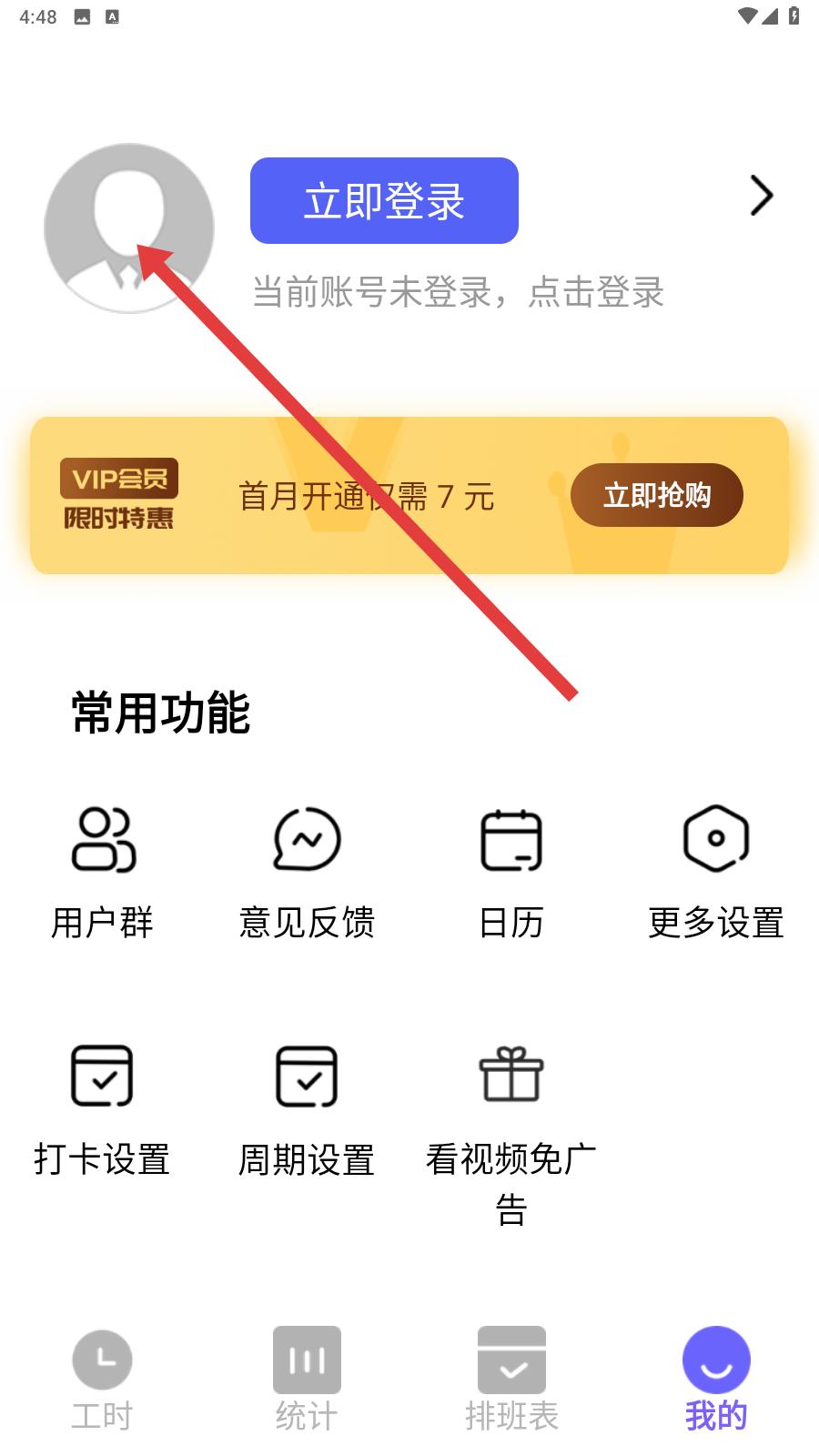
Task: Open 更多设置 settings
Action: coord(716,871)
